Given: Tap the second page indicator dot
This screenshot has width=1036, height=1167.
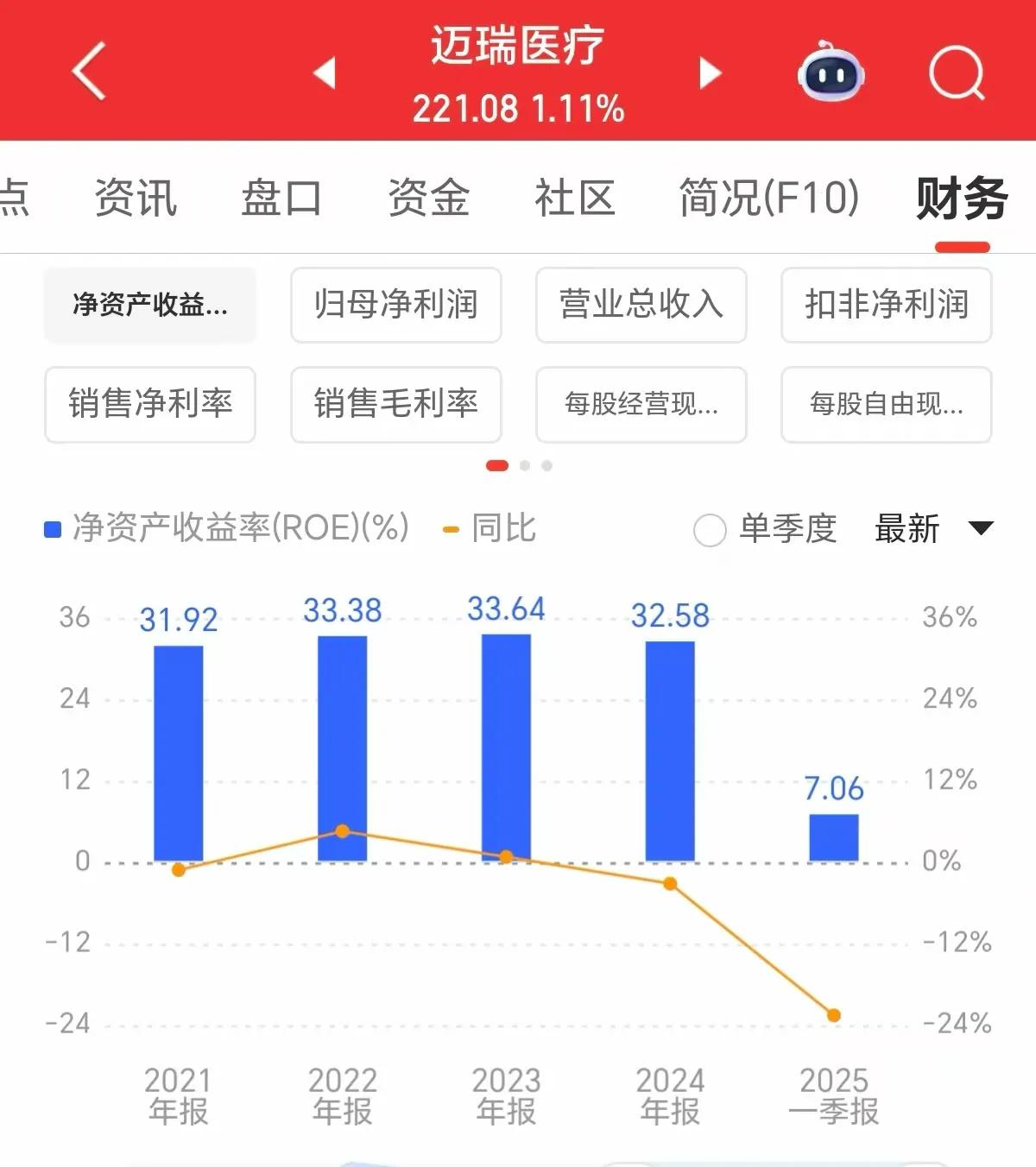Looking at the screenshot, I should (x=523, y=465).
